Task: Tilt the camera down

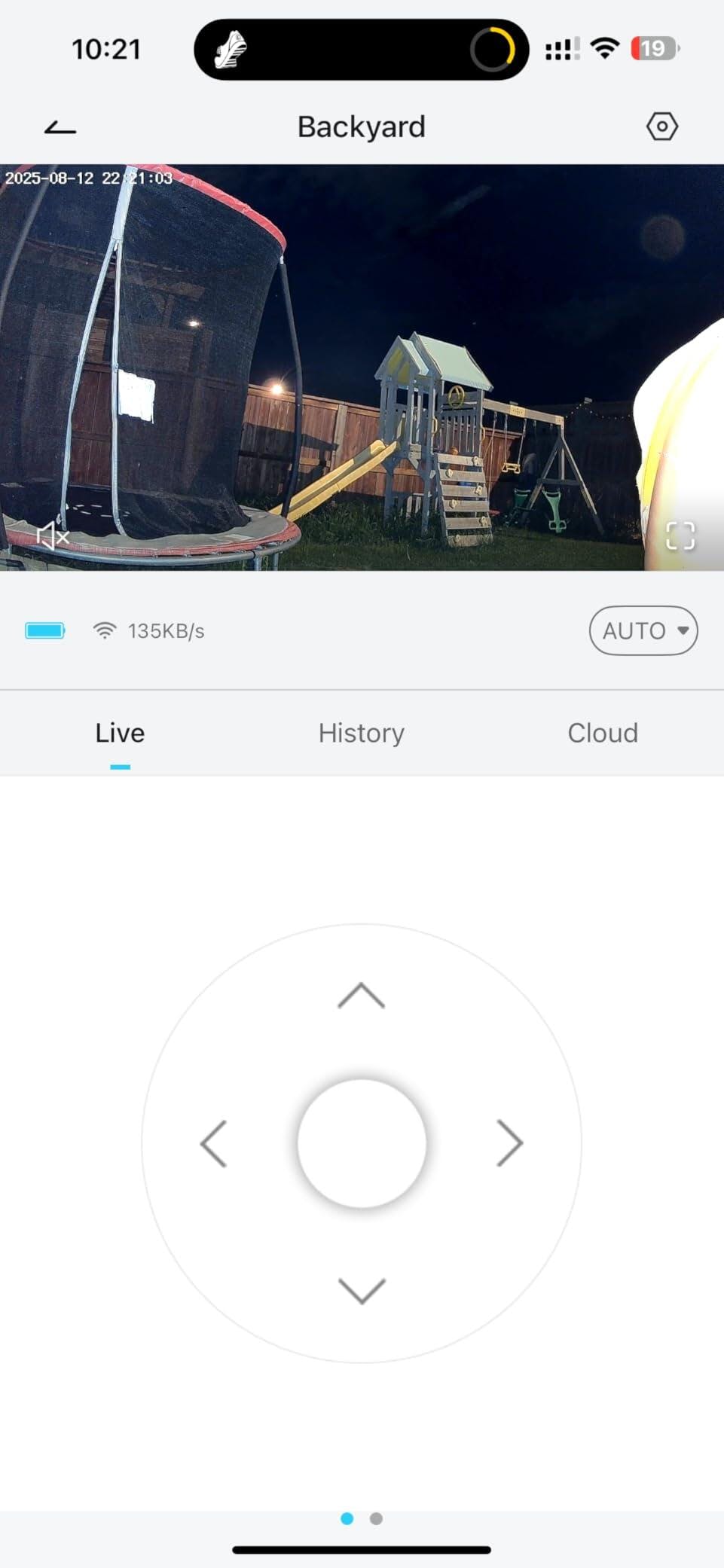Action: pyautogui.click(x=362, y=1290)
